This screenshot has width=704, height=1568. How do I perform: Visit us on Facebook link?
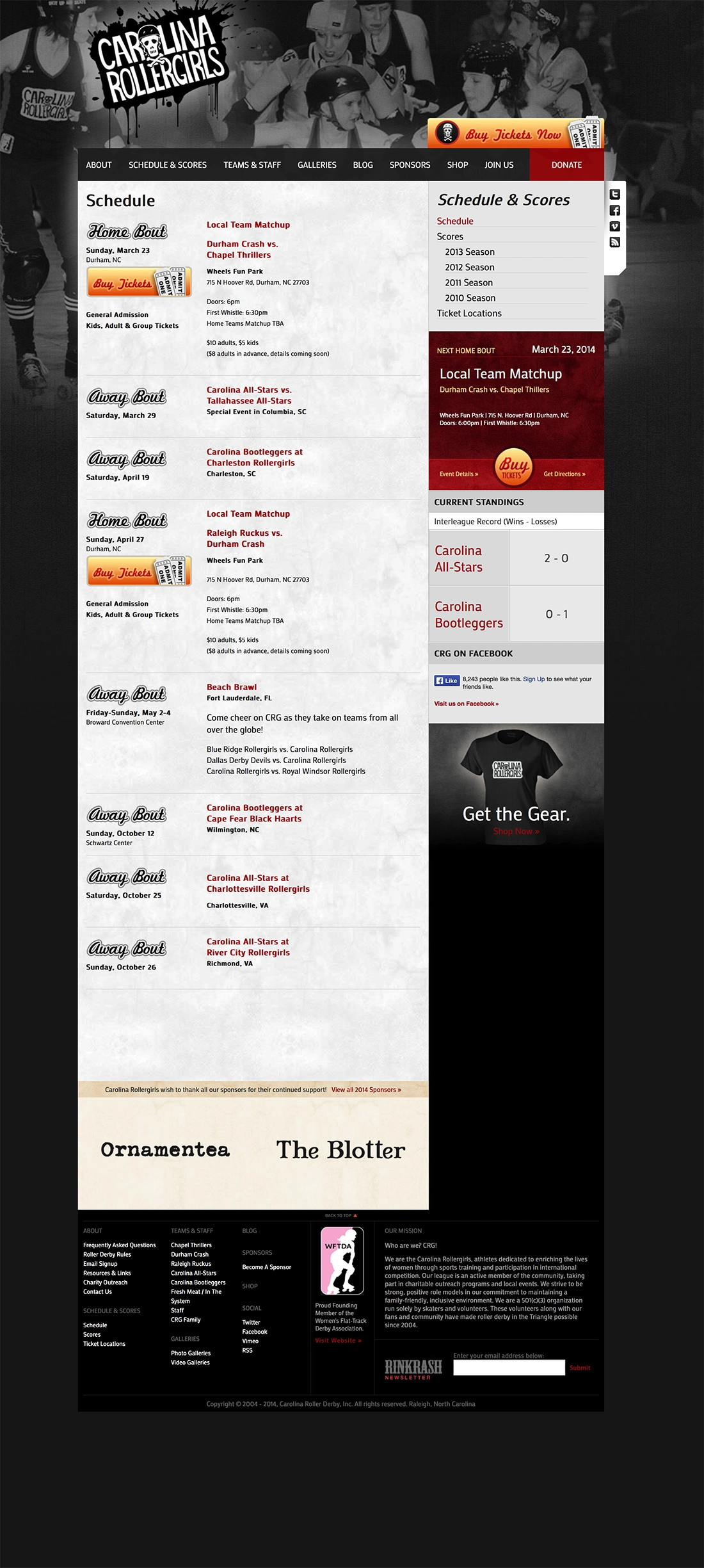[466, 704]
